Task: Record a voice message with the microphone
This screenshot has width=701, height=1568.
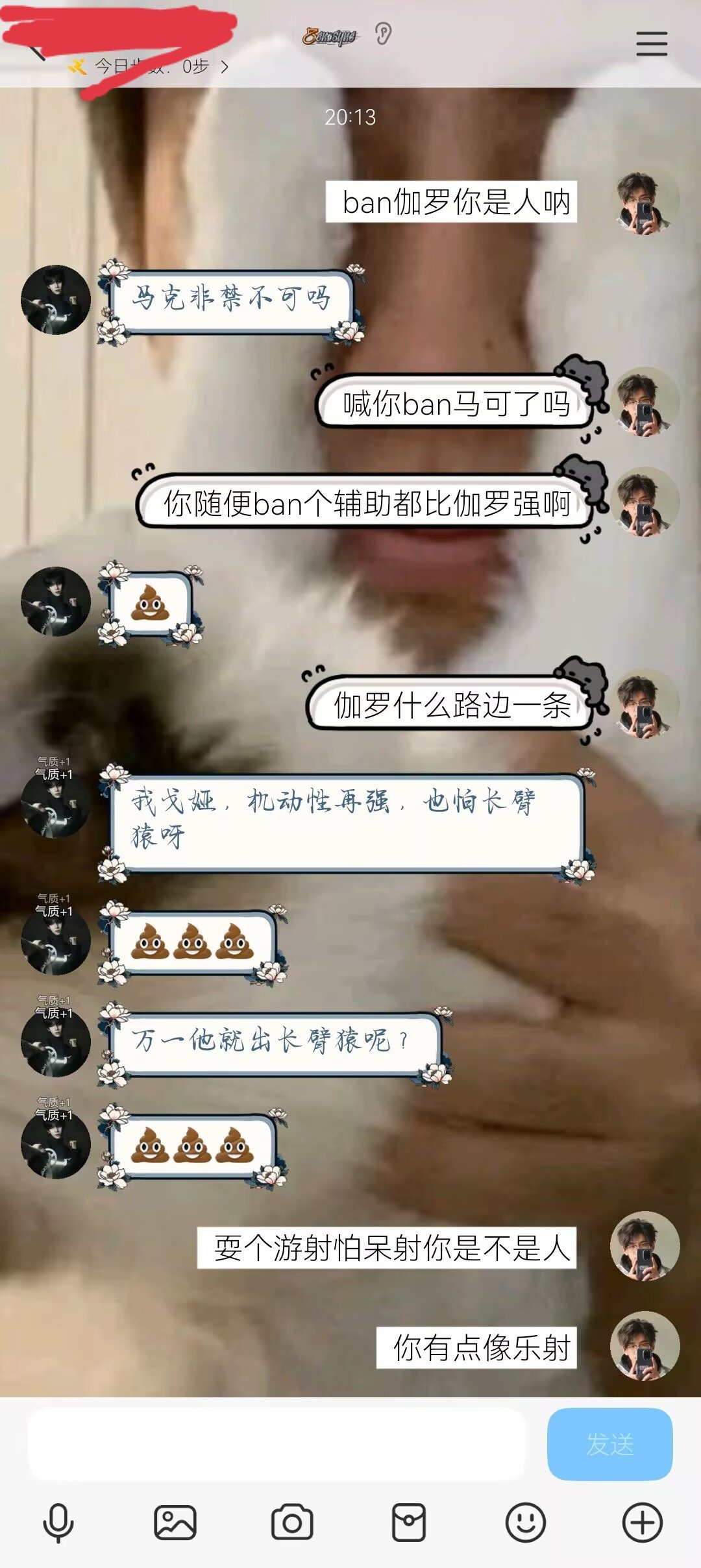Action: (x=58, y=1523)
